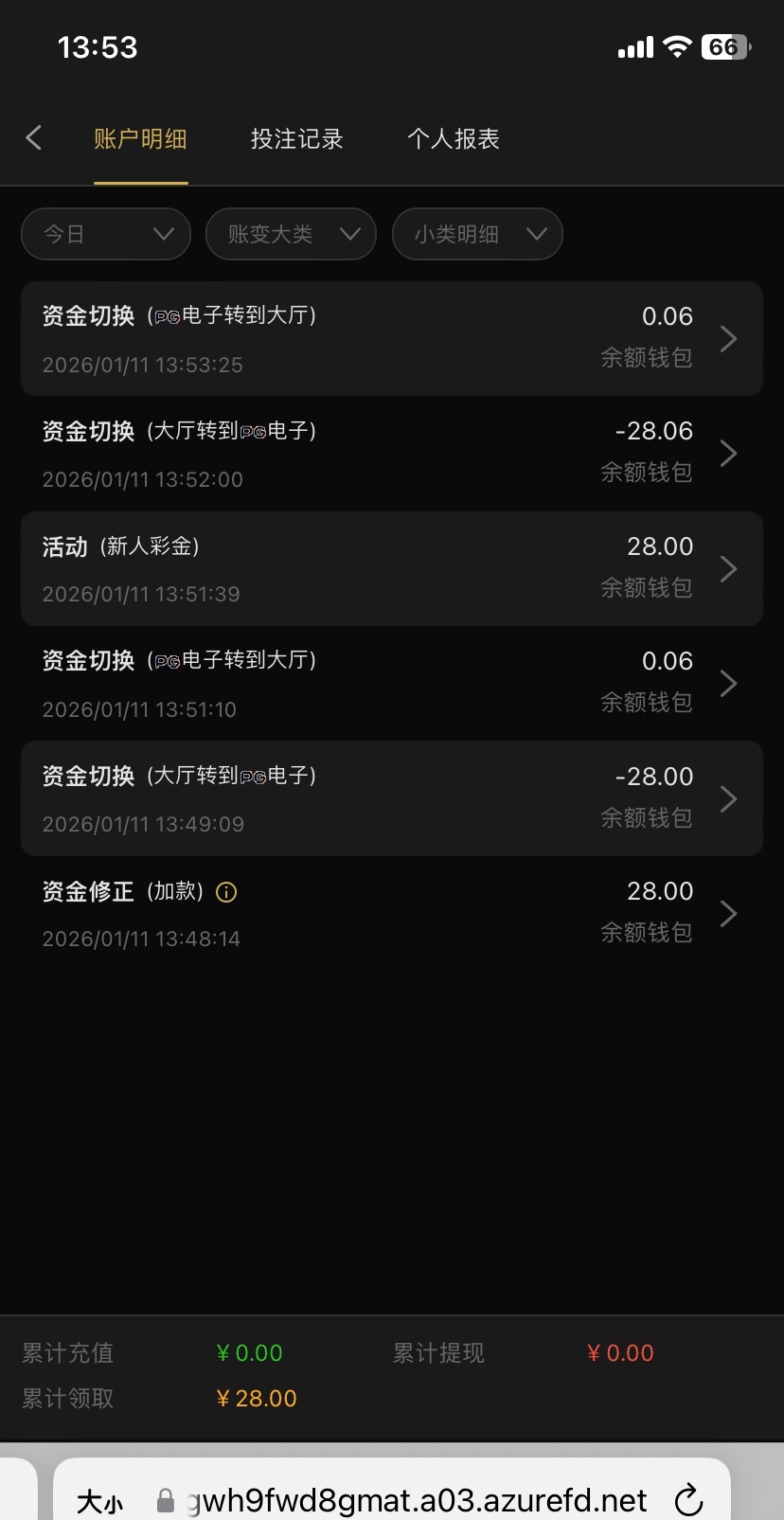Go back using the top-left arrow
Image resolution: width=784 pixels, height=1520 pixels.
pyautogui.click(x=34, y=138)
